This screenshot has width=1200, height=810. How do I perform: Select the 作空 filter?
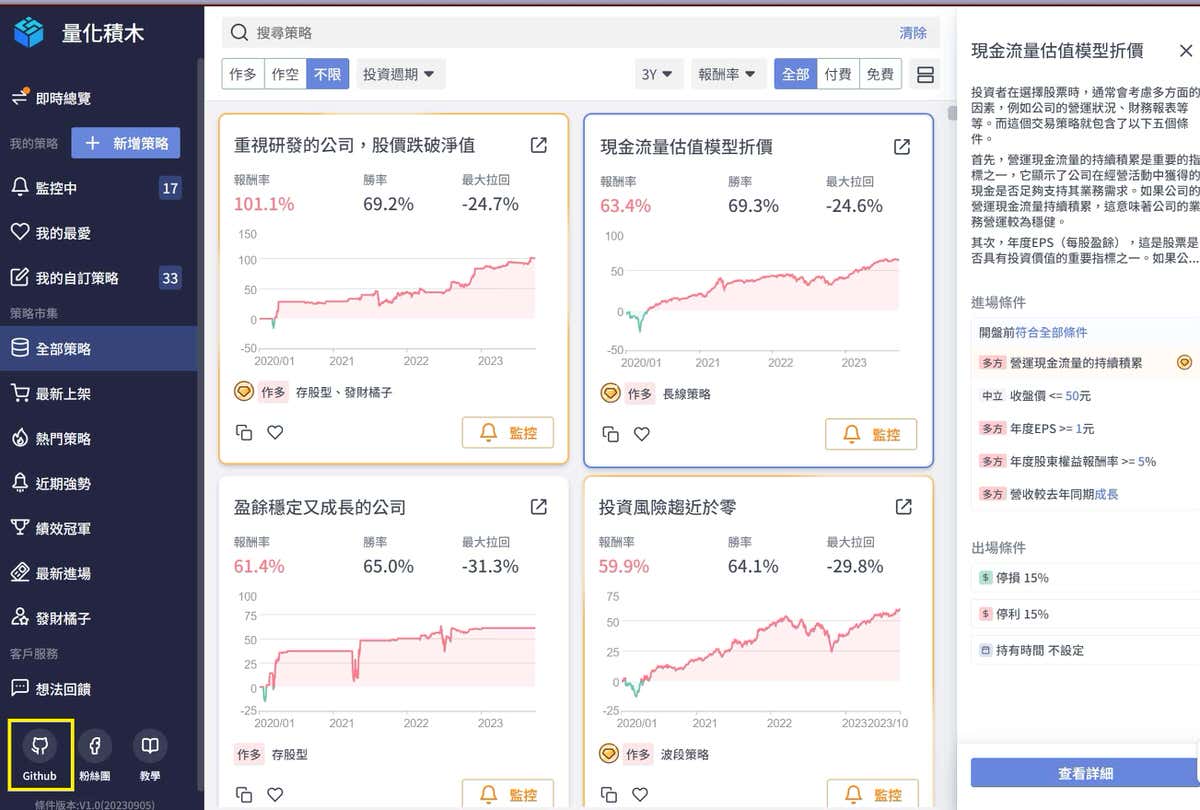point(285,74)
